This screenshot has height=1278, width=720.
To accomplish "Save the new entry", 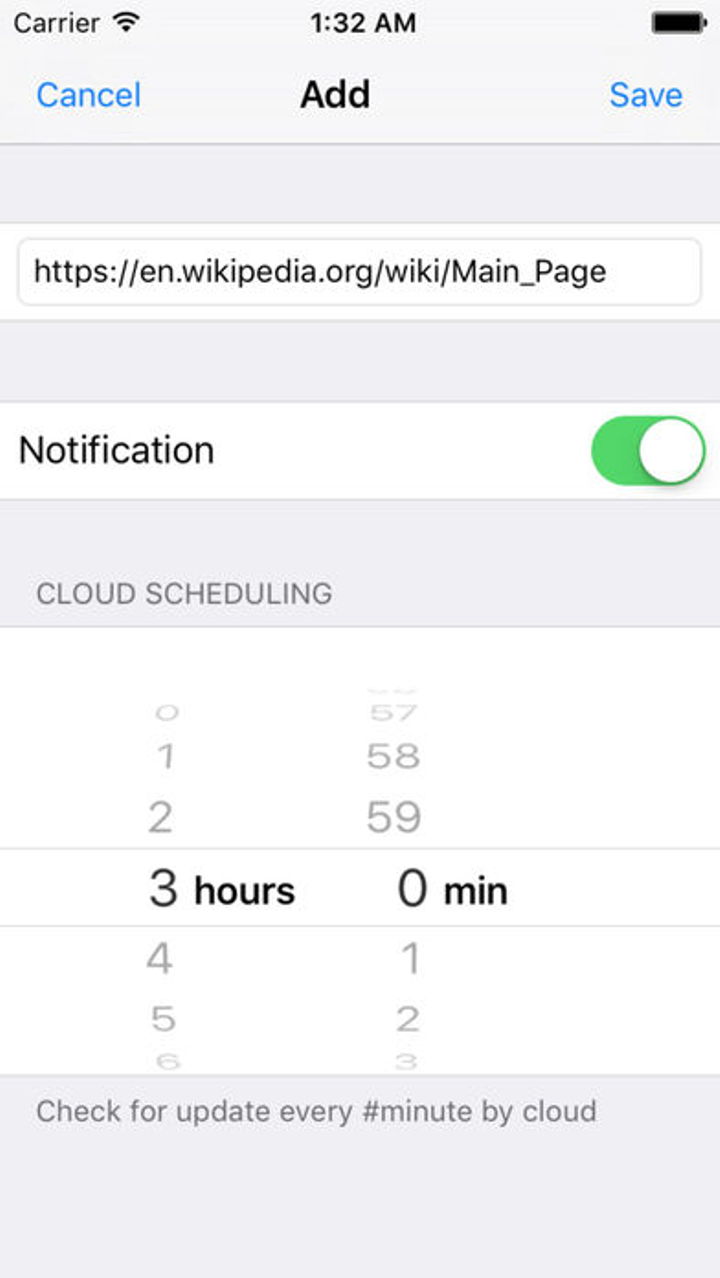I will pos(646,95).
